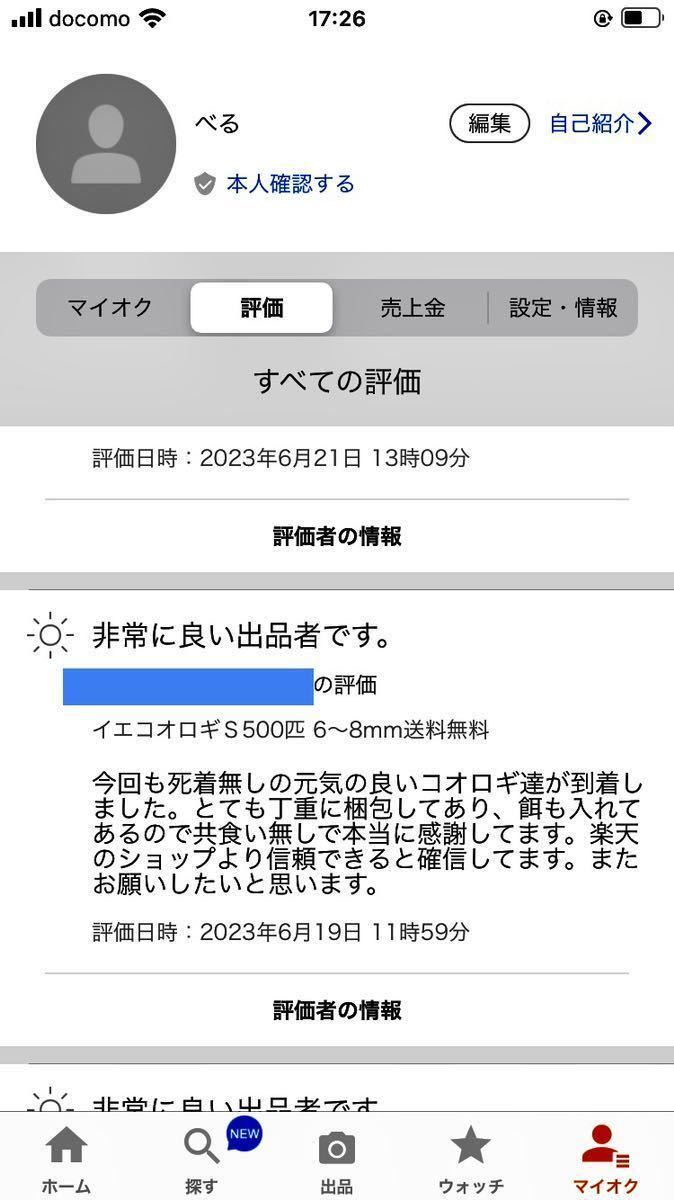The height and width of the screenshot is (1200, 674).
Task: View 評価者の情報 for the June 21 review
Action: (337, 536)
